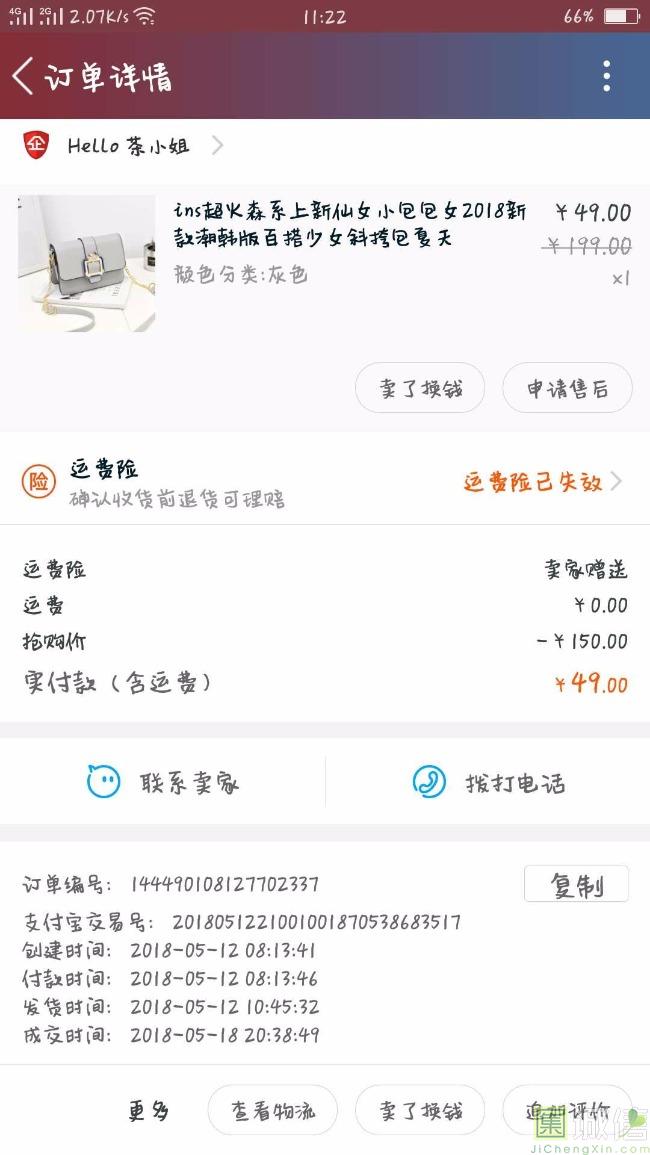The width and height of the screenshot is (650, 1155).
Task: Tap 追加评价 to add a review
Action: pos(567,1110)
